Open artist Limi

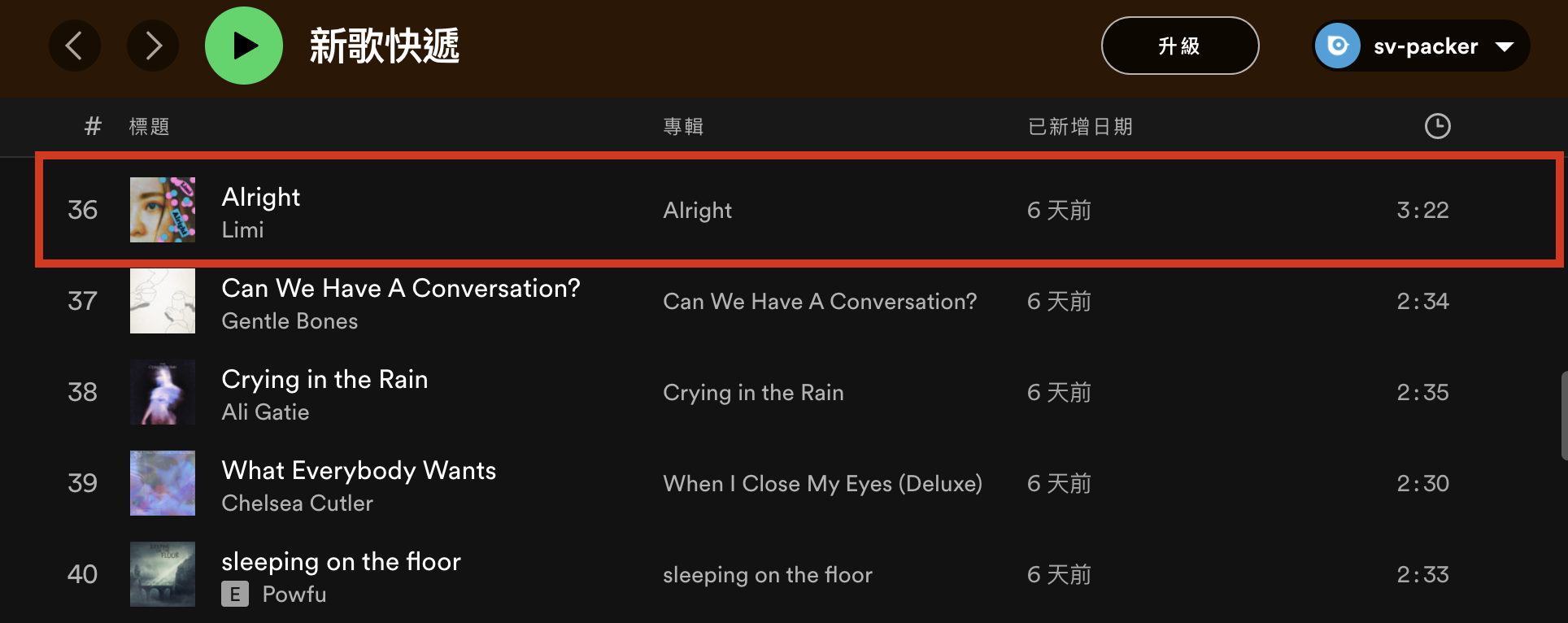[x=242, y=230]
